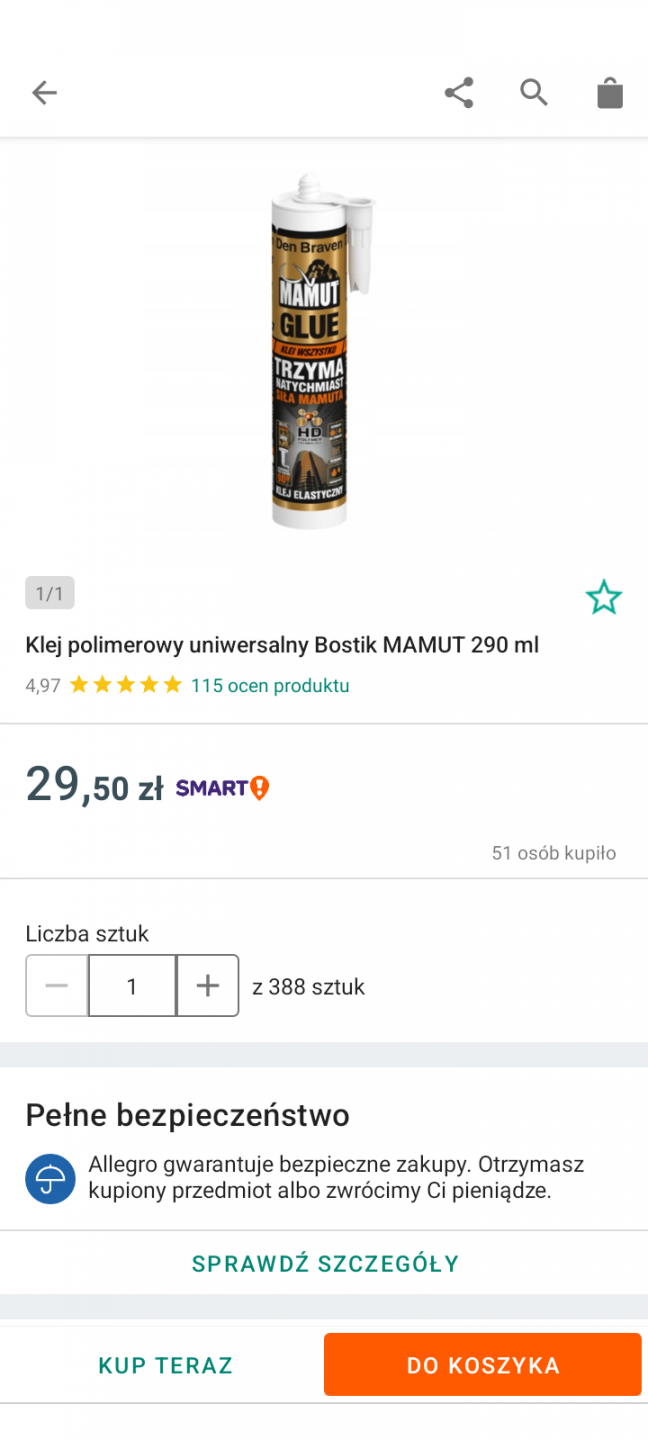Open SPRAWDŹ SZCZEGÓŁY details
The height and width of the screenshot is (1440, 648).
click(x=325, y=1263)
